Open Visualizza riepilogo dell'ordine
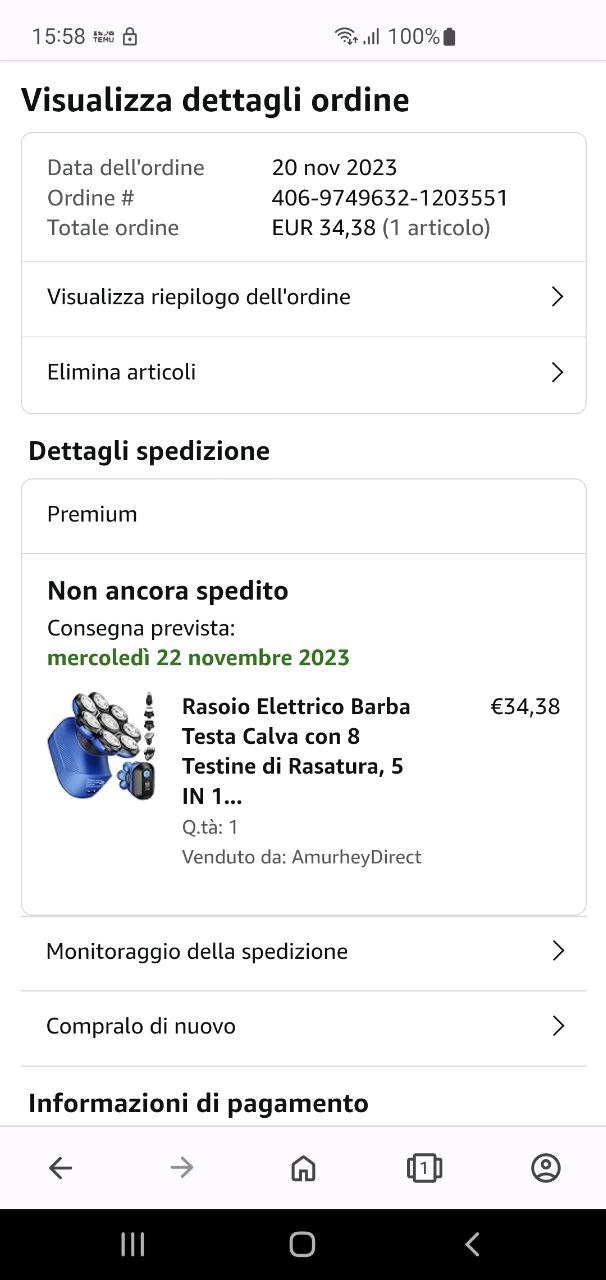 [303, 297]
